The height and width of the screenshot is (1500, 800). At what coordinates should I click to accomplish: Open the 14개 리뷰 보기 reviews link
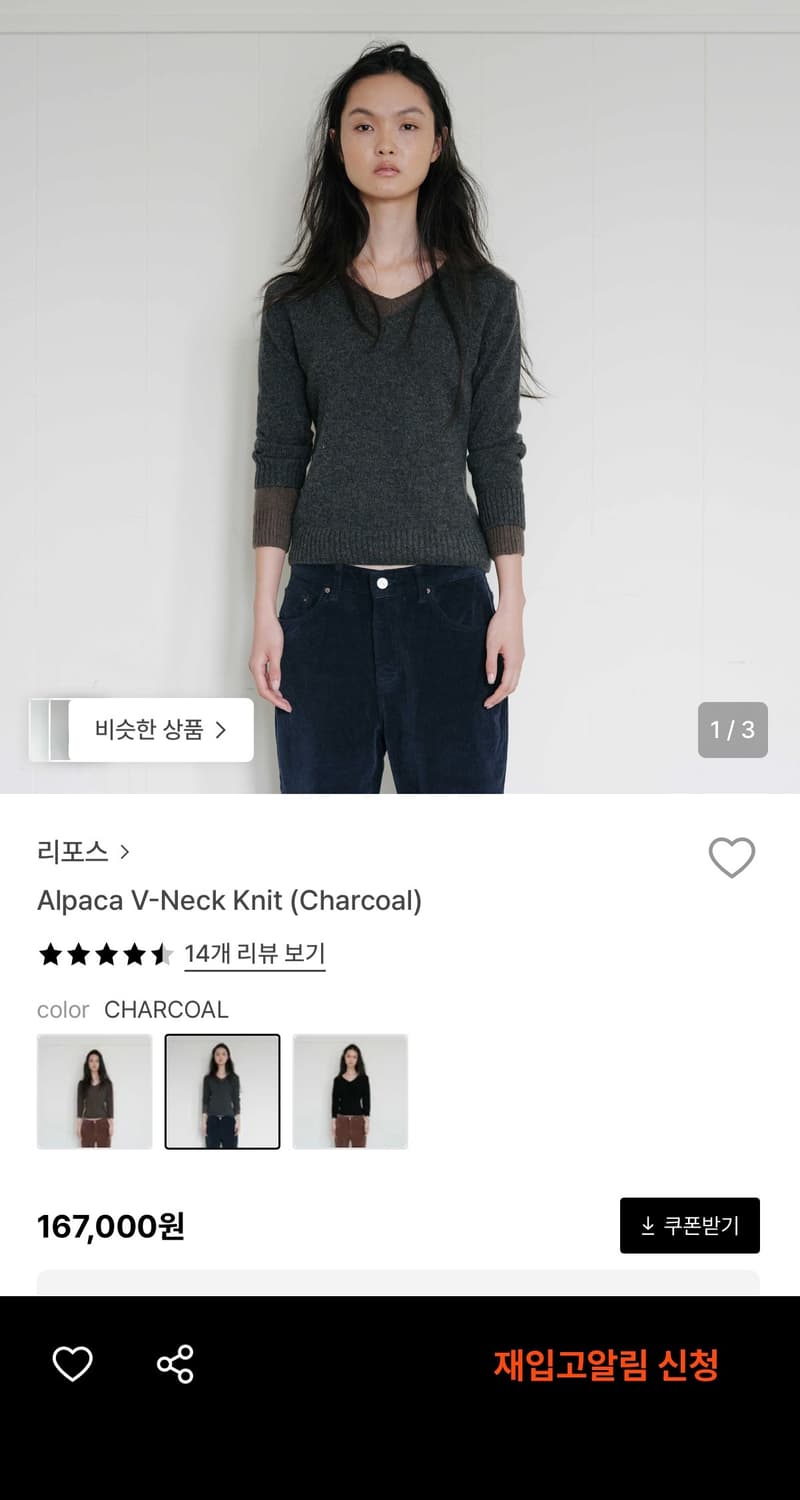[x=253, y=953]
